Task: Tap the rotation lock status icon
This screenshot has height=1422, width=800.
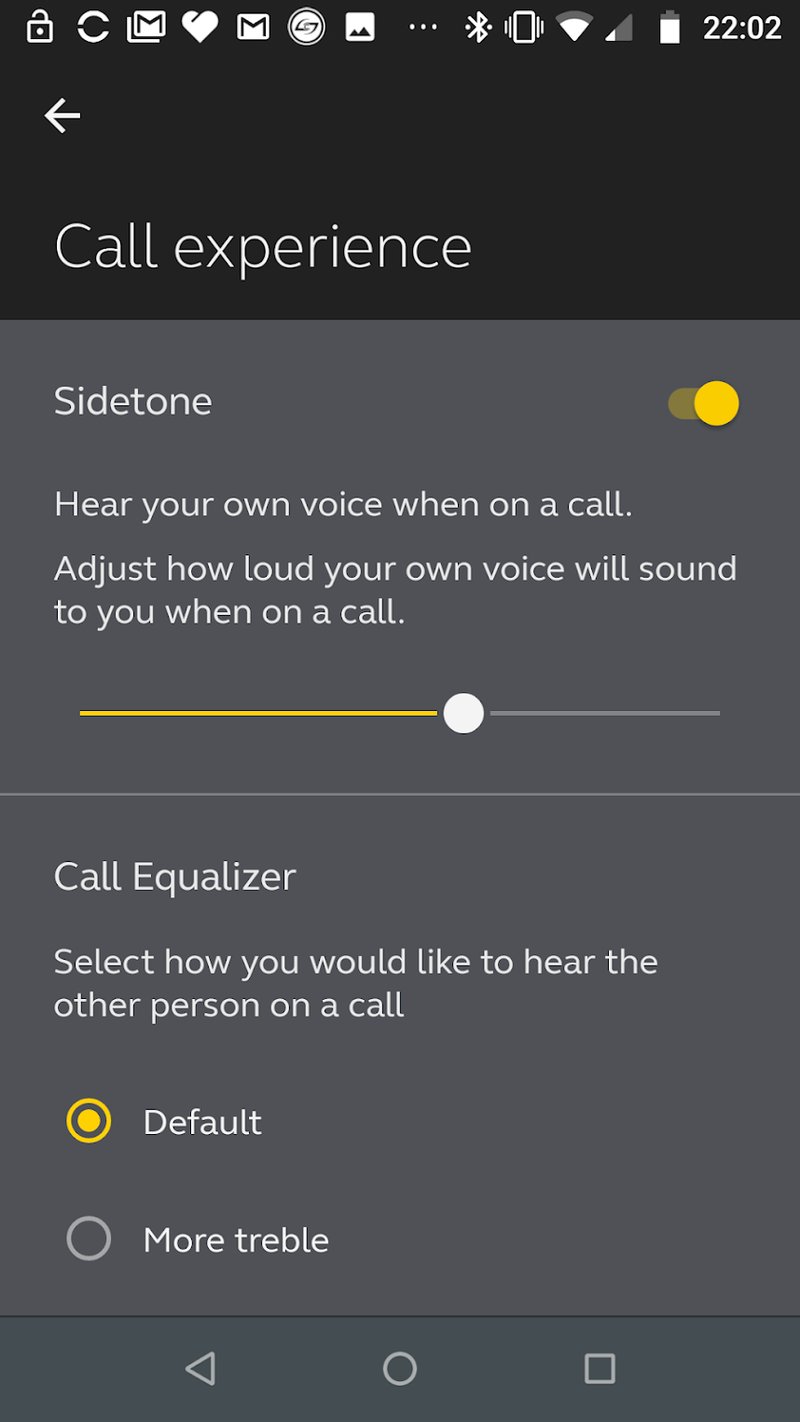Action: click(x=40, y=27)
